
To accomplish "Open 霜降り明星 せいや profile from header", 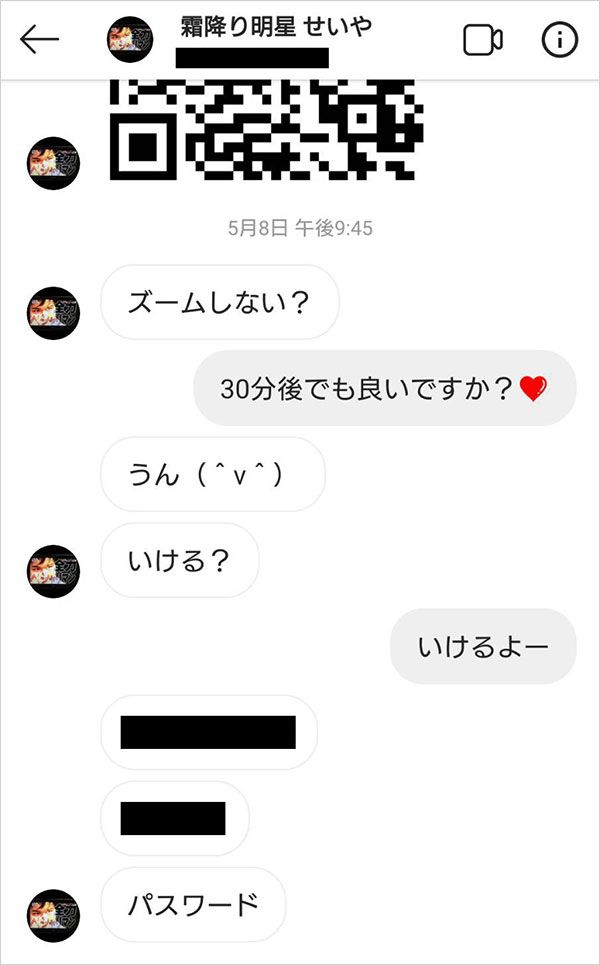I will click(x=276, y=26).
